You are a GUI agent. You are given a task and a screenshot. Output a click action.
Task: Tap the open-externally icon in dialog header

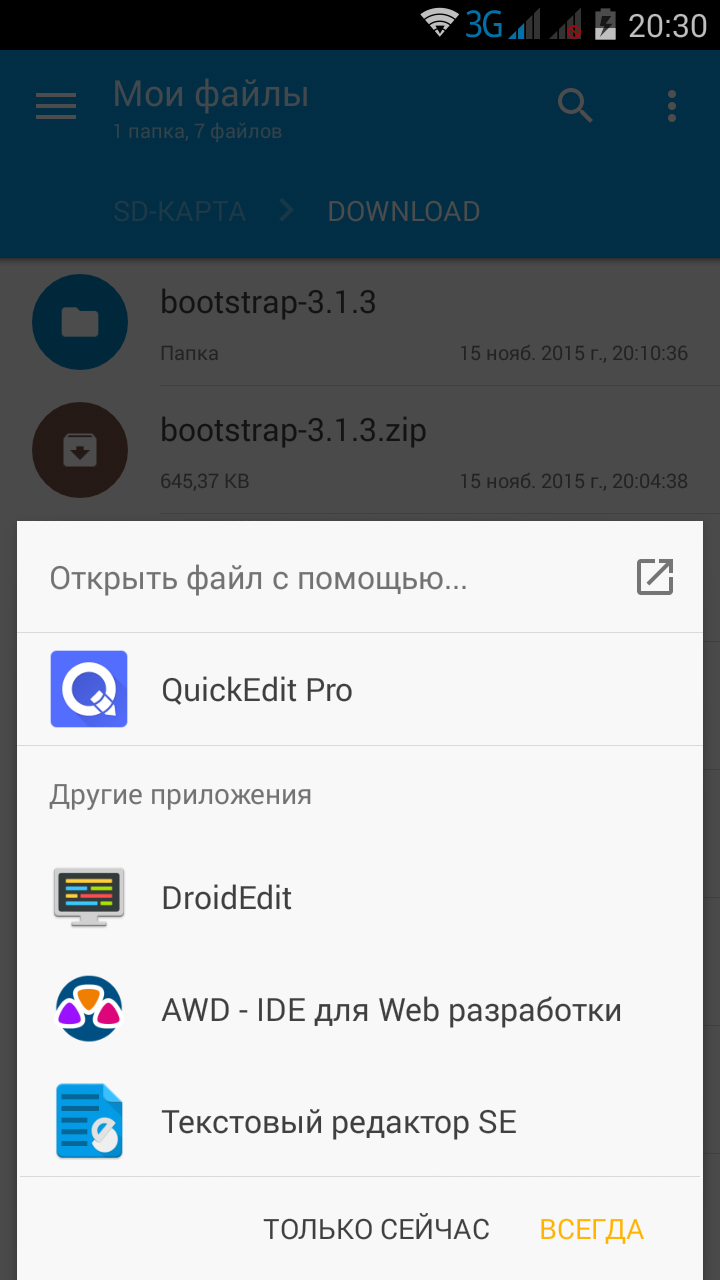[655, 577]
